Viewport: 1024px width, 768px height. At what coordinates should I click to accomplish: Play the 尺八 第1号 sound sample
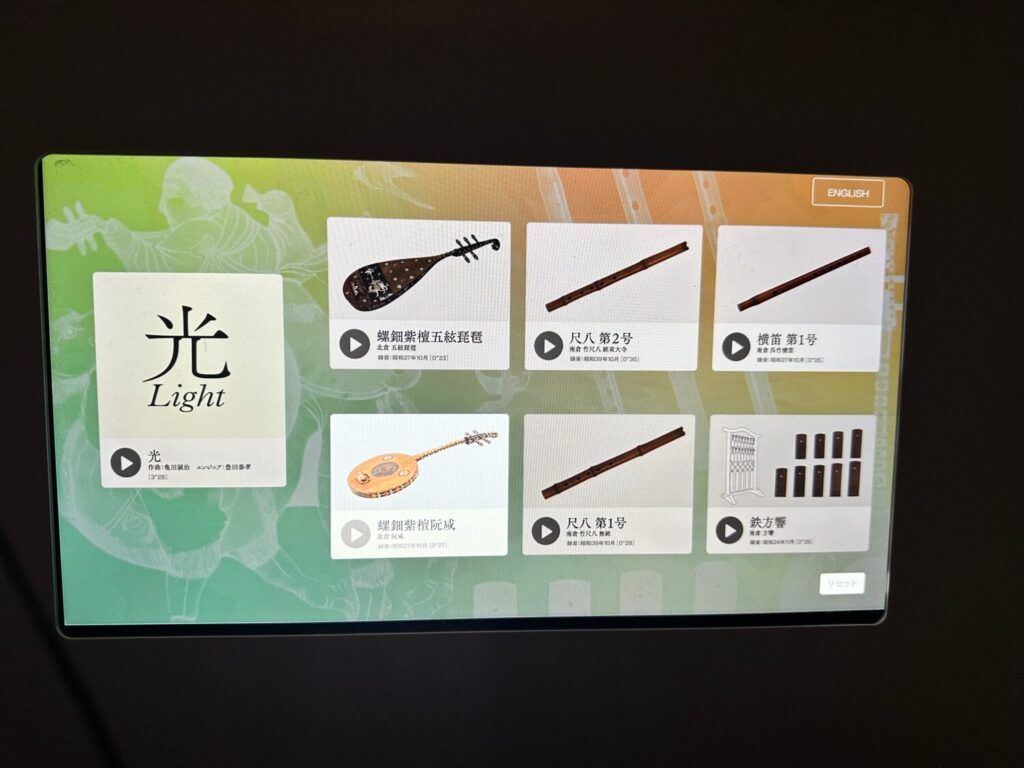pos(545,531)
